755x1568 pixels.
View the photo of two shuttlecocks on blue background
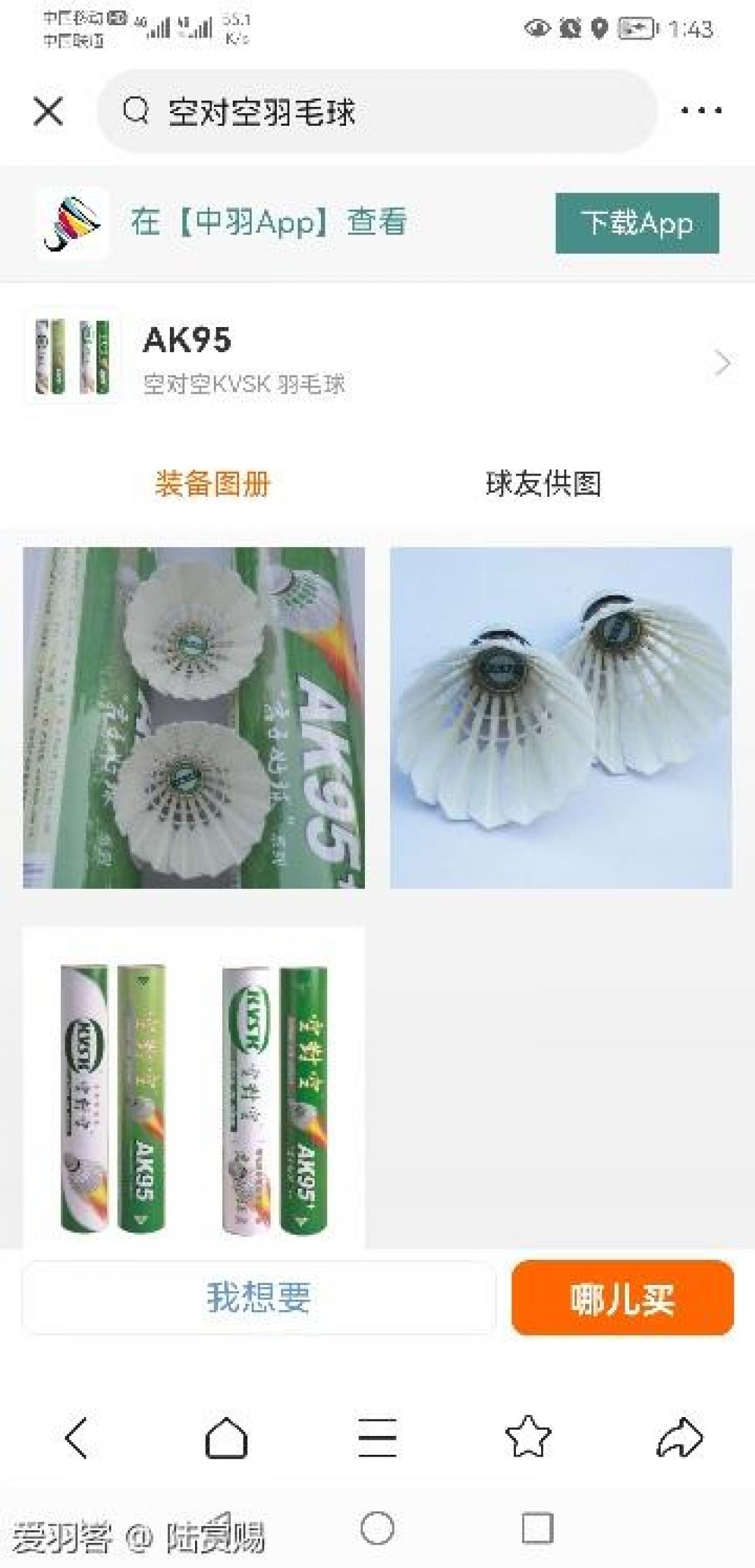[x=561, y=718]
